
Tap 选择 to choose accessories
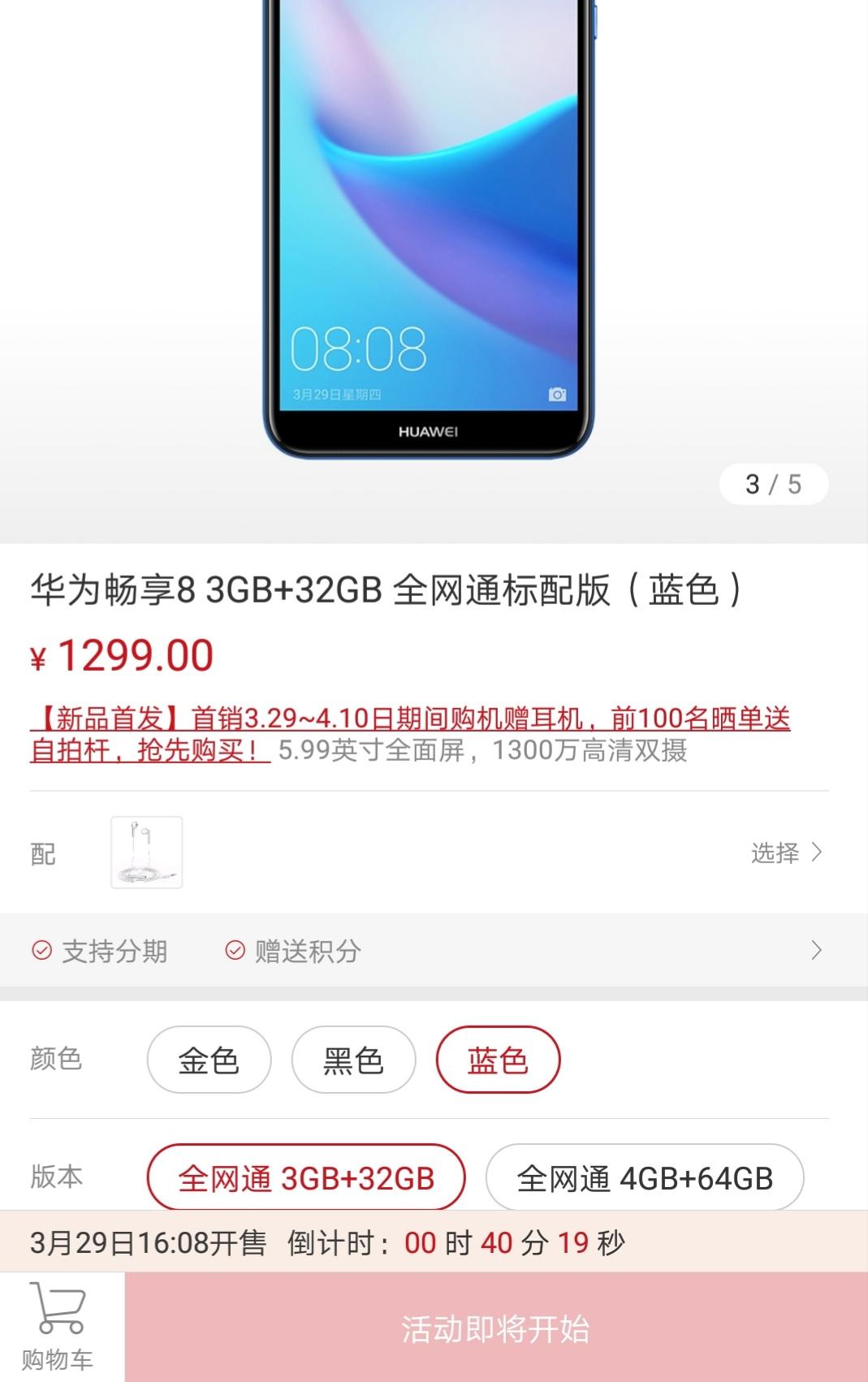[x=786, y=853]
